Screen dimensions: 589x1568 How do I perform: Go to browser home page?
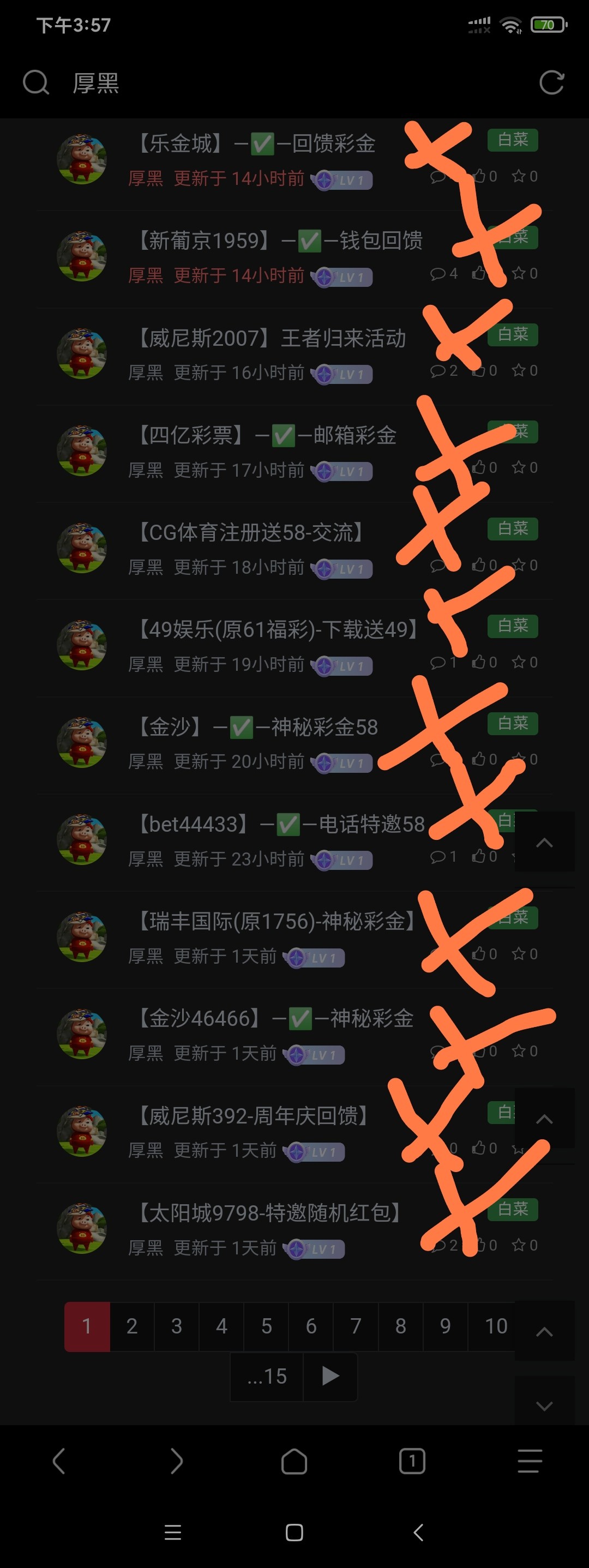[x=294, y=1461]
